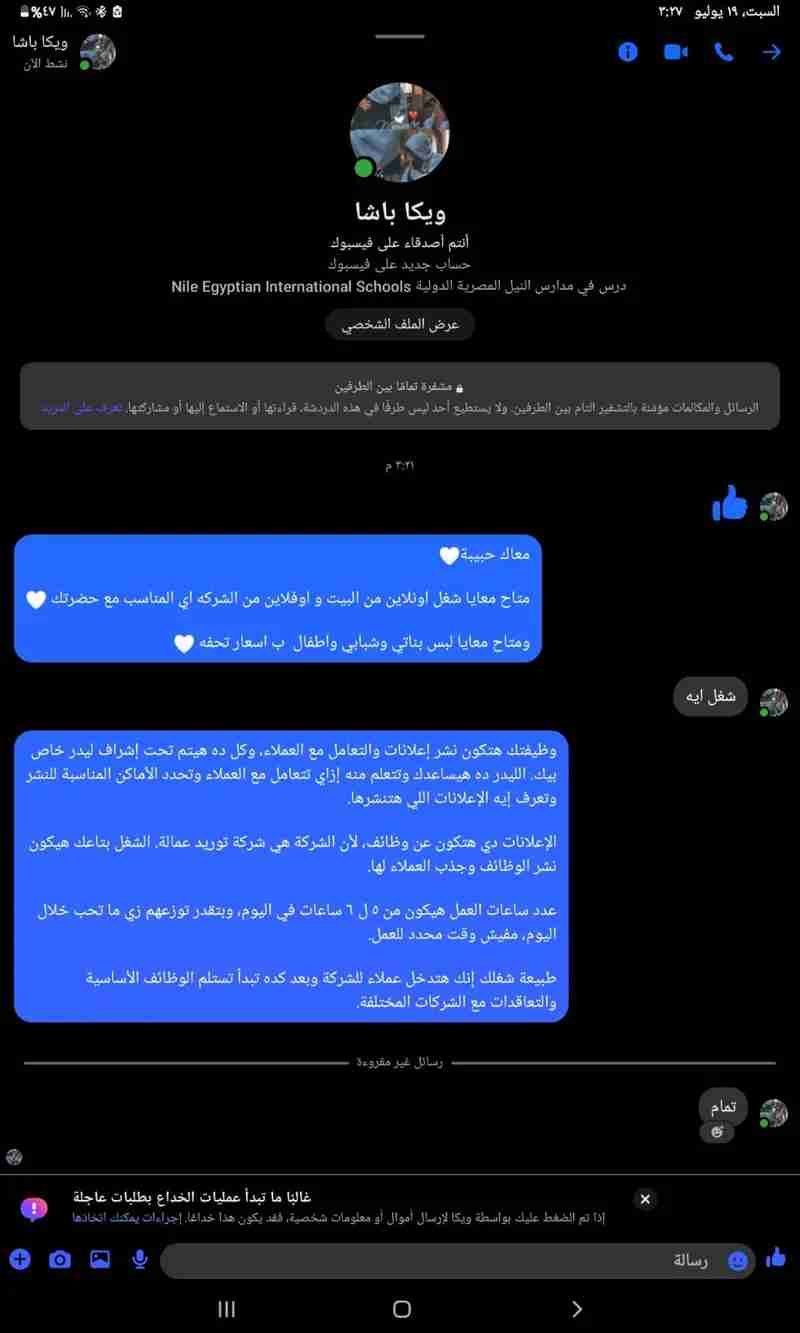This screenshot has width=800, height=1333.
Task: Tap عرض الملف الشخصي button
Action: (400, 325)
